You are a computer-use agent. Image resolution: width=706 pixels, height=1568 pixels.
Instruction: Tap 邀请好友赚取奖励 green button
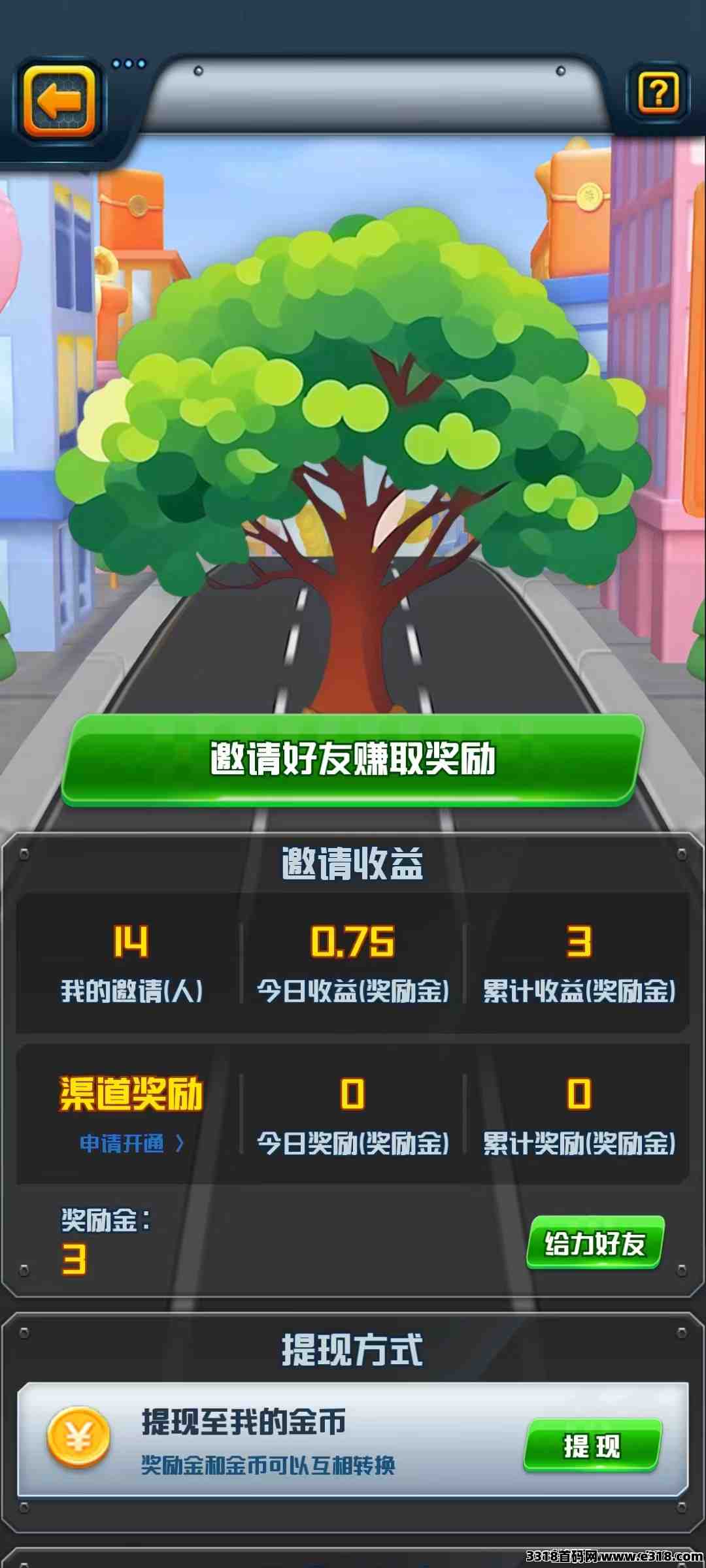(x=353, y=760)
